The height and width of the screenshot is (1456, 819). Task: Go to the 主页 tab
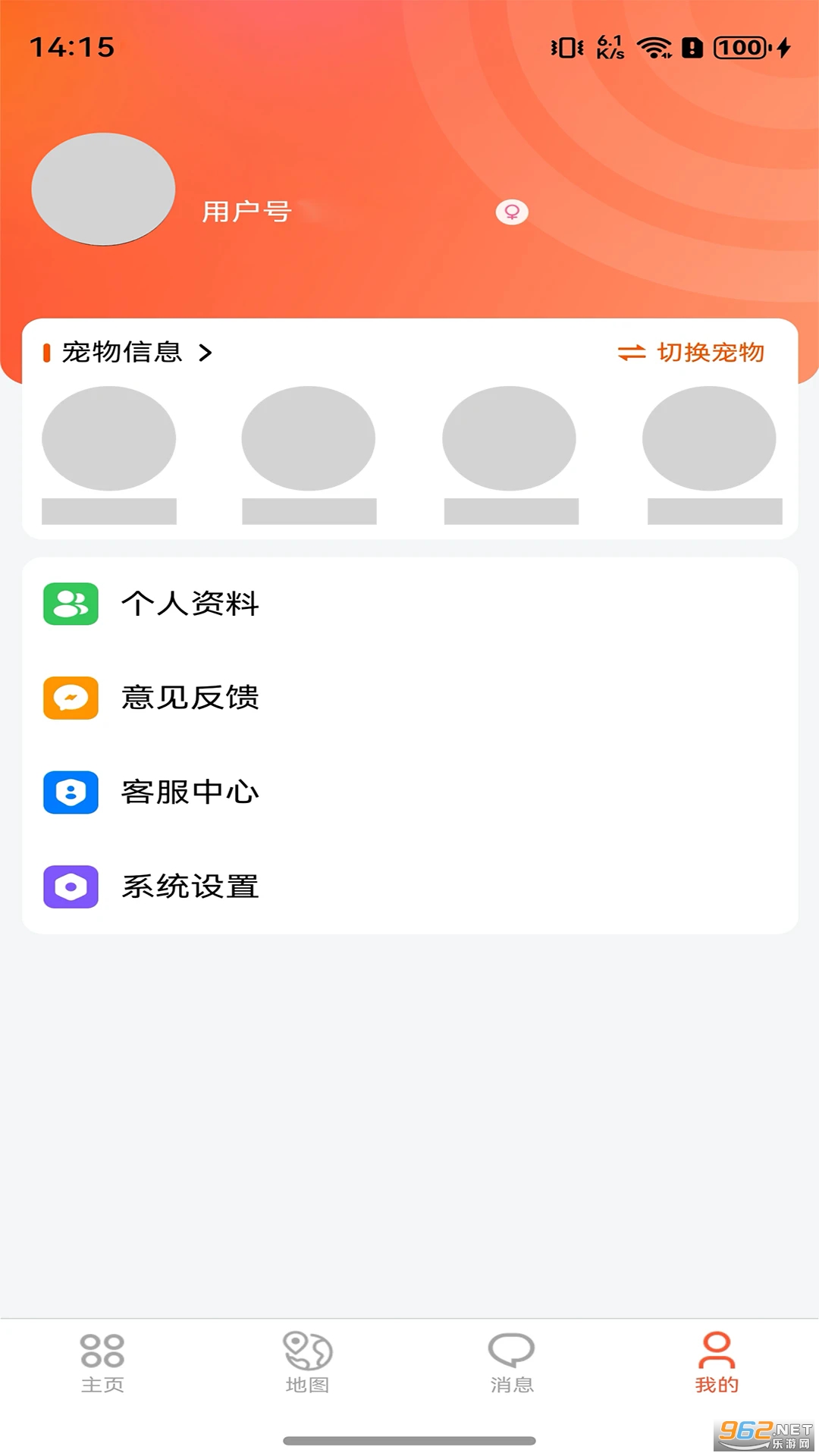pos(103,1365)
